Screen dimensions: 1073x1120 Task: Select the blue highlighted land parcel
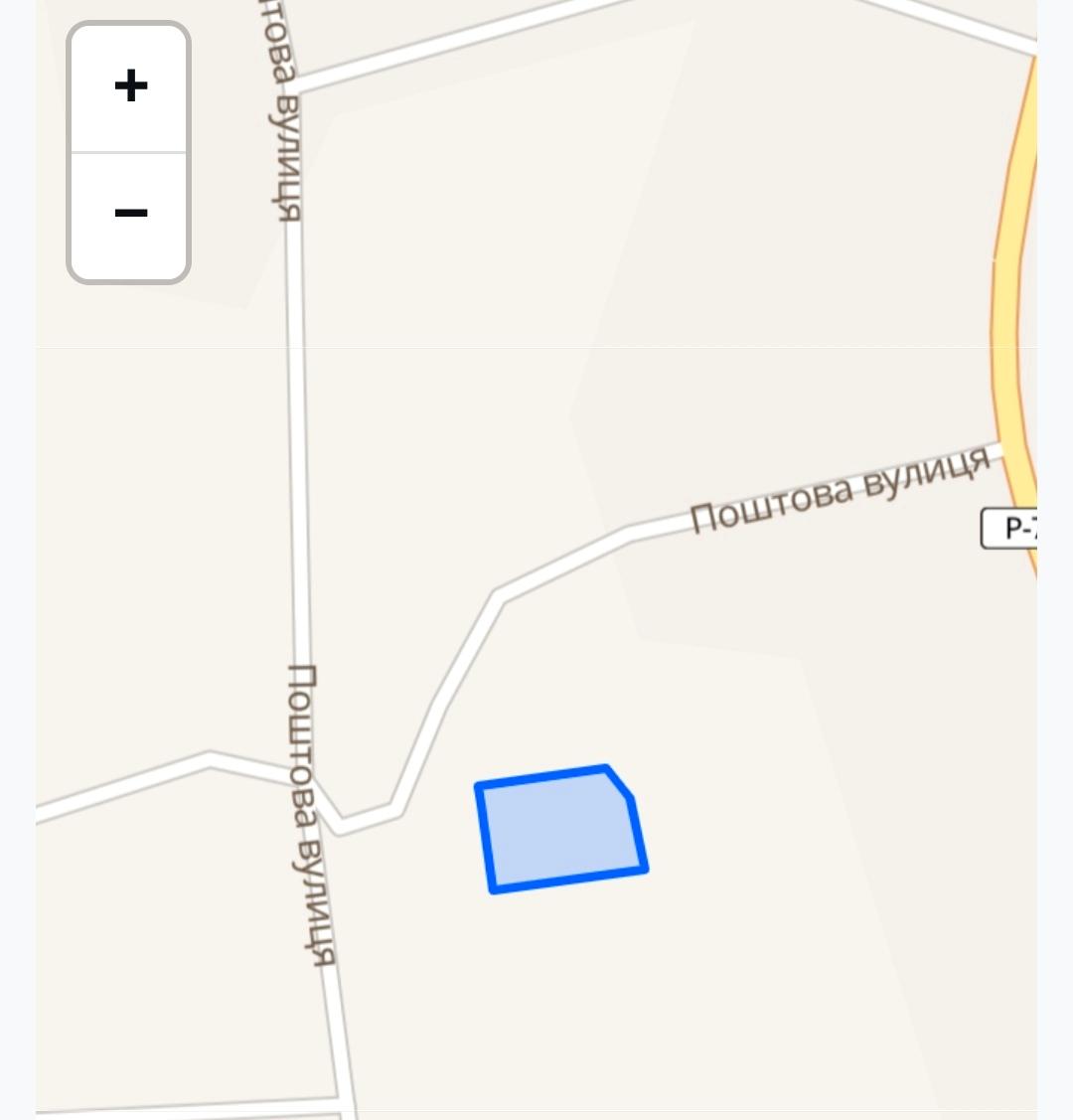pyautogui.click(x=560, y=829)
